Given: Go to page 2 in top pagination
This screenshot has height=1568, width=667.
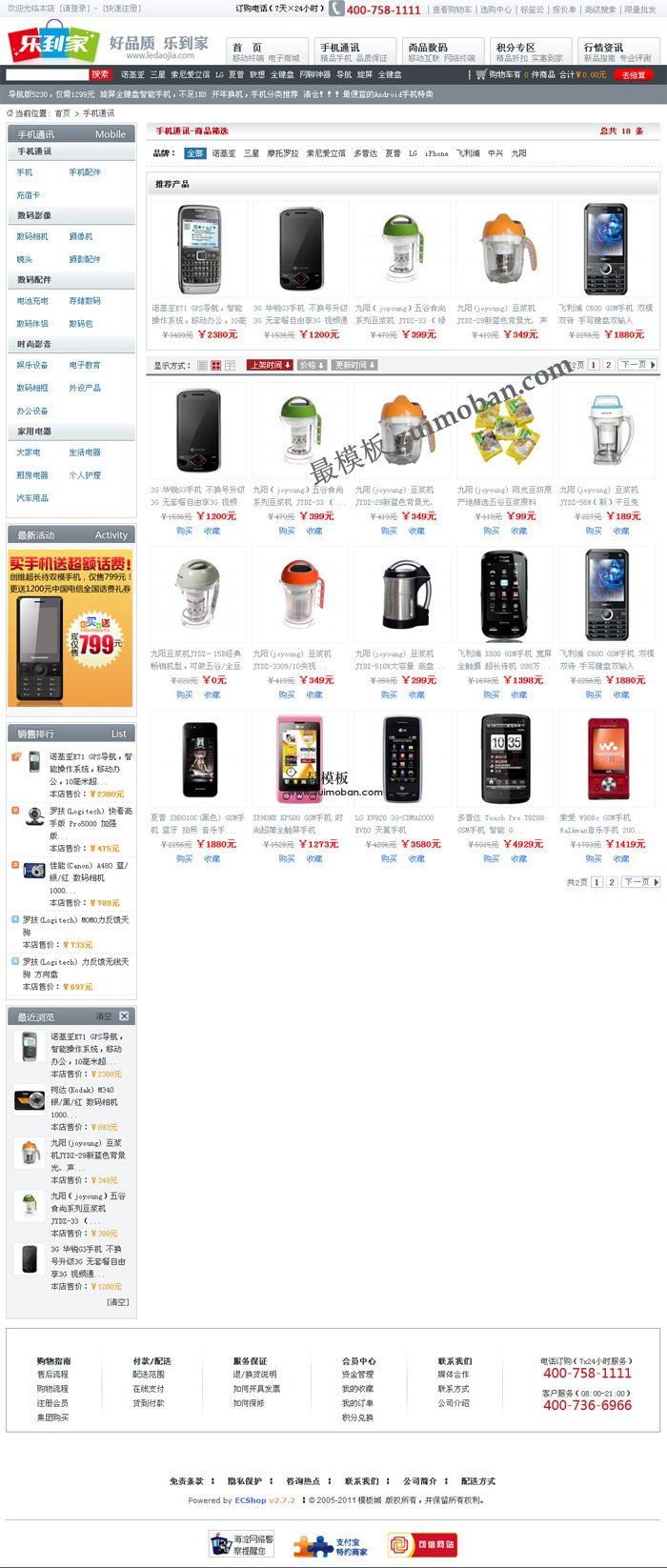Looking at the screenshot, I should pos(609,365).
